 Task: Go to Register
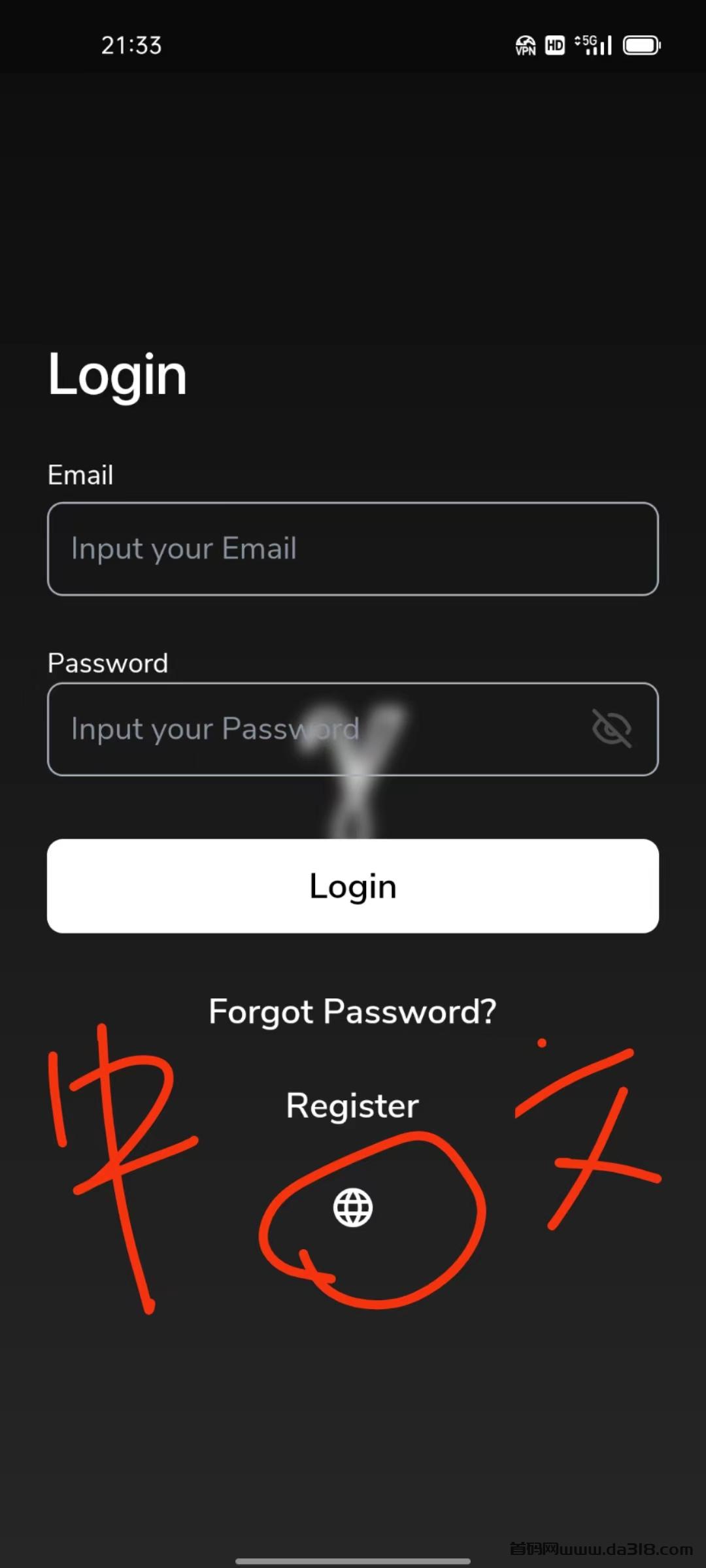point(352,1106)
